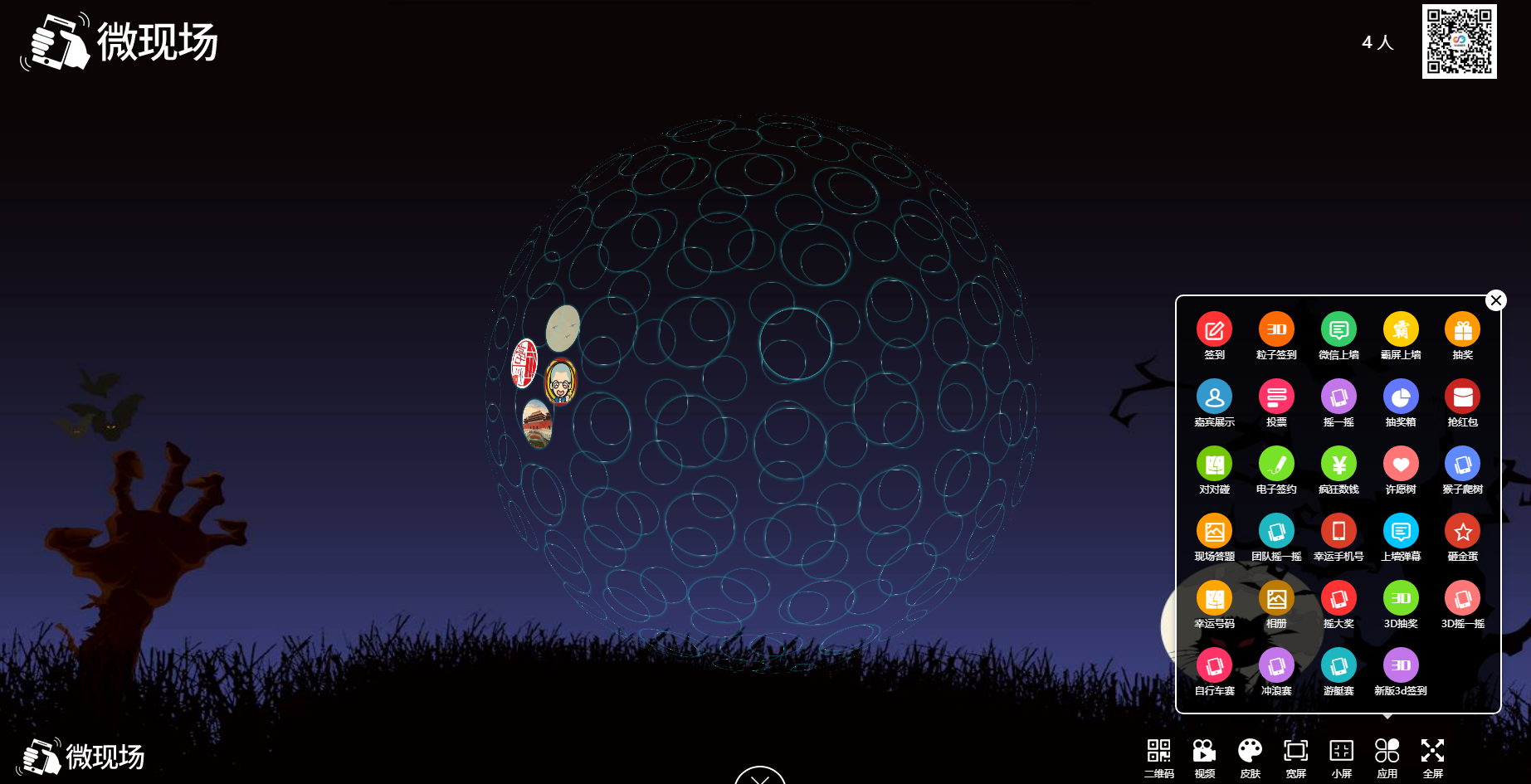Open the 视频 video option
1531x784 pixels.
tap(1204, 757)
